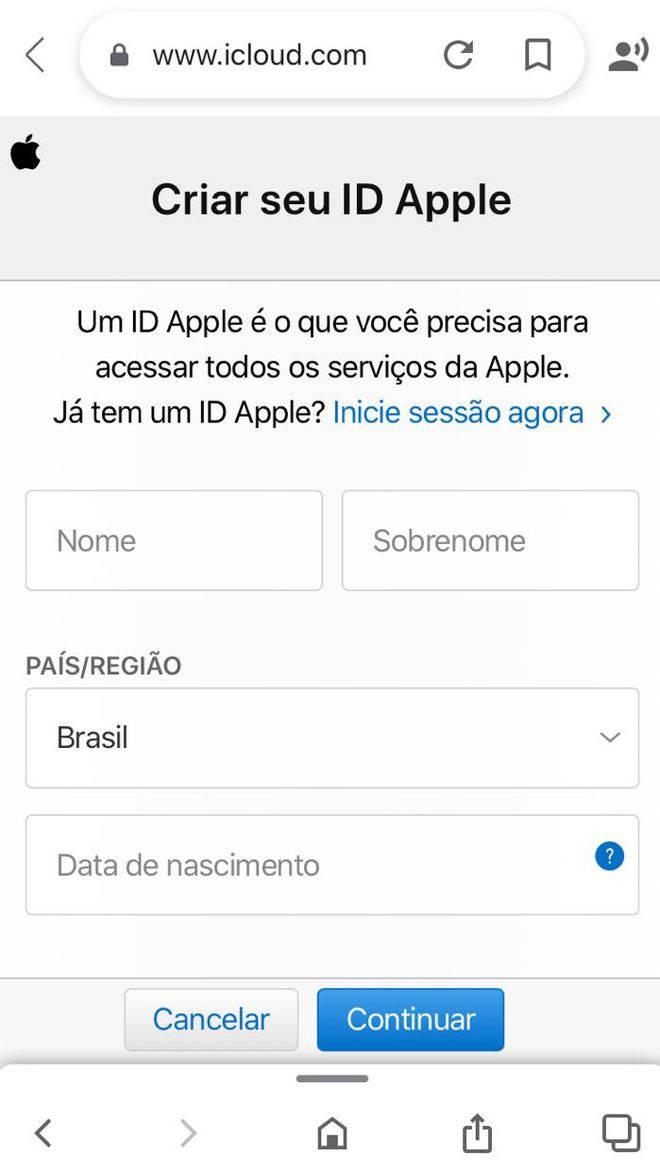
Task: Cancel Apple ID creation
Action: [x=211, y=1020]
